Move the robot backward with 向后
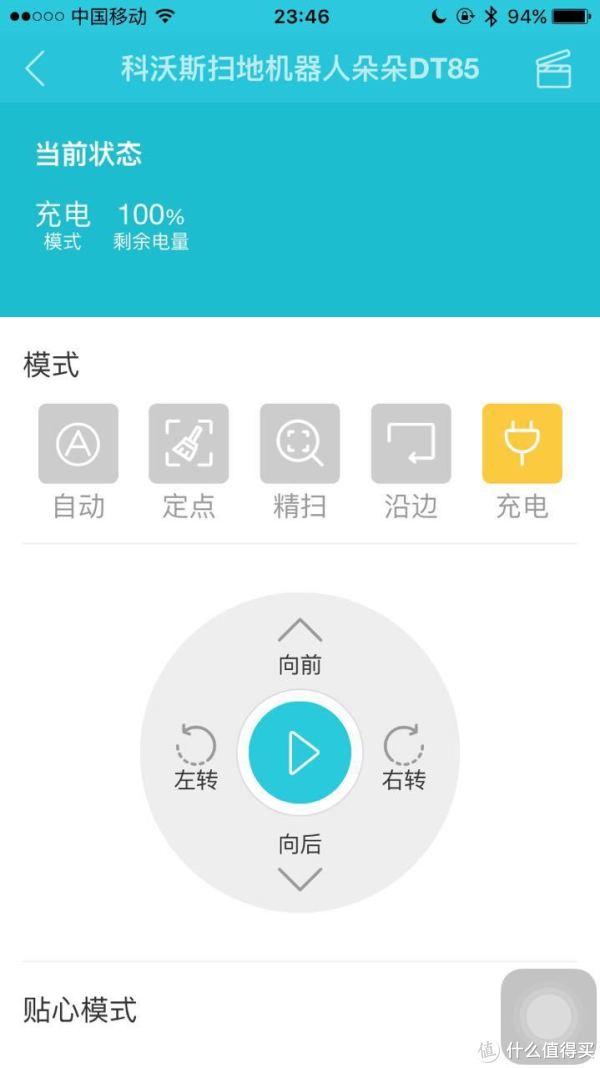Viewport: 600px width, 1068px height. tap(300, 861)
